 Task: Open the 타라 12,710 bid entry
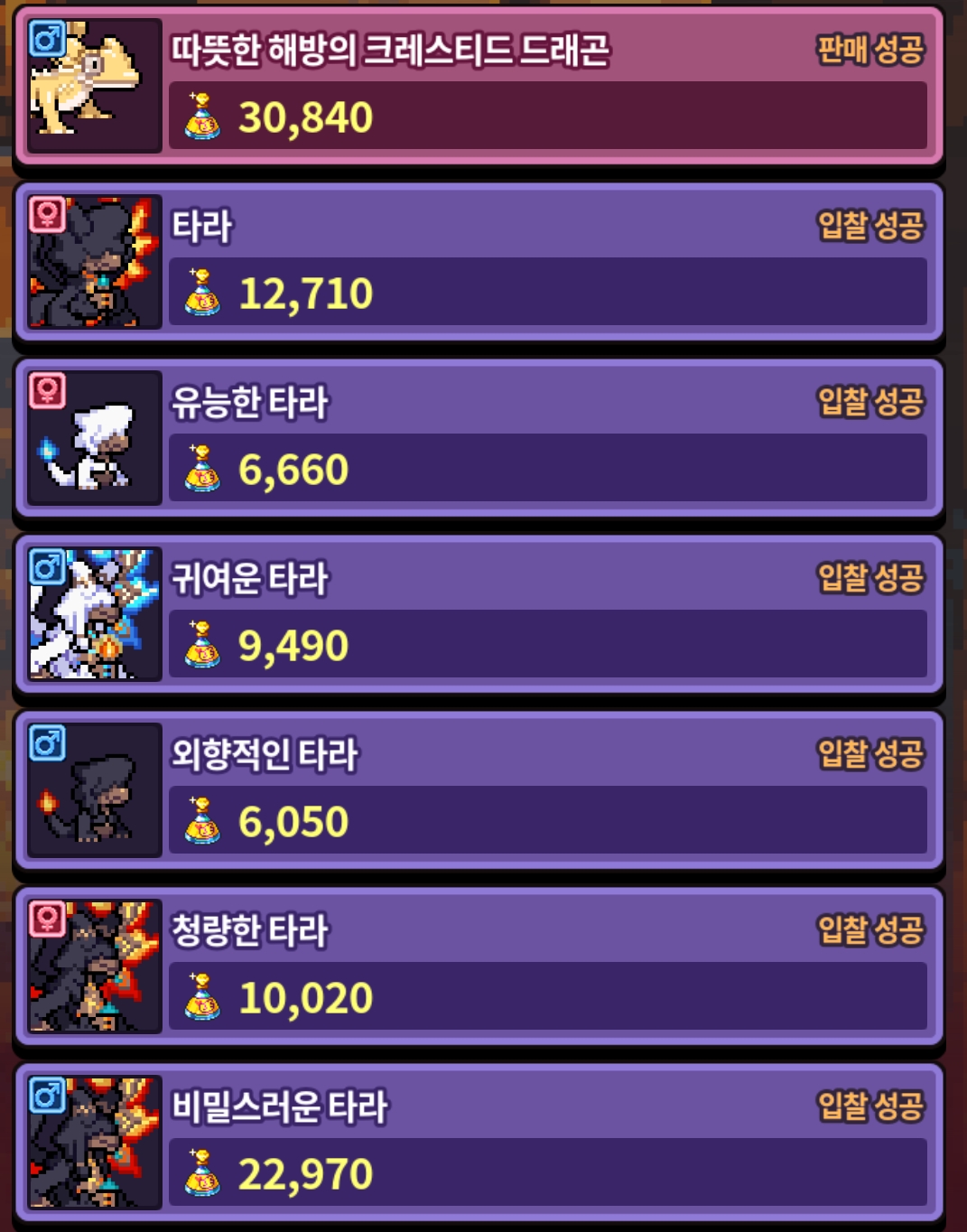tap(480, 262)
